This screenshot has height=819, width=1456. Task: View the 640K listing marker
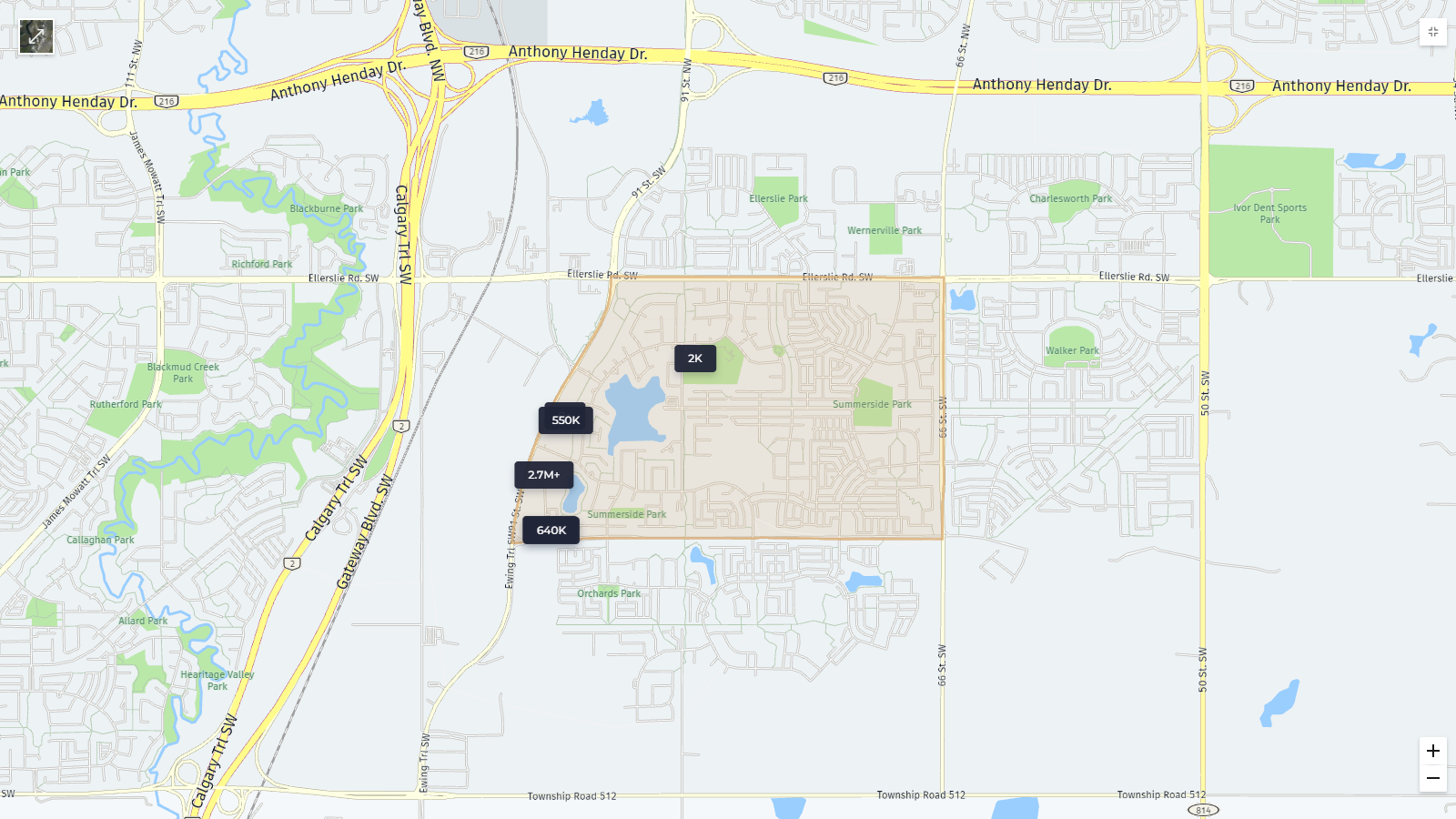click(551, 531)
